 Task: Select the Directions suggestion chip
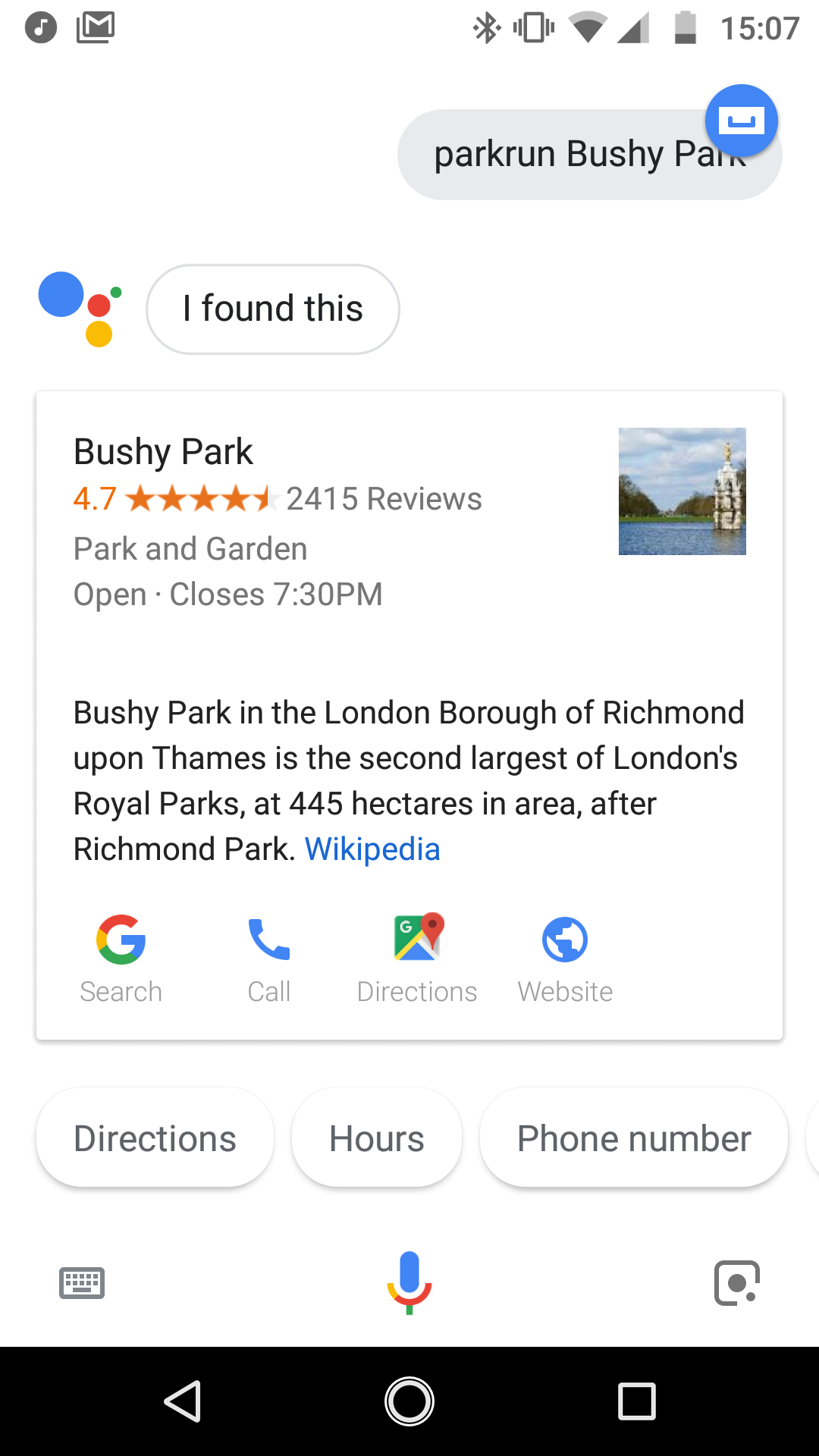[x=155, y=1138]
